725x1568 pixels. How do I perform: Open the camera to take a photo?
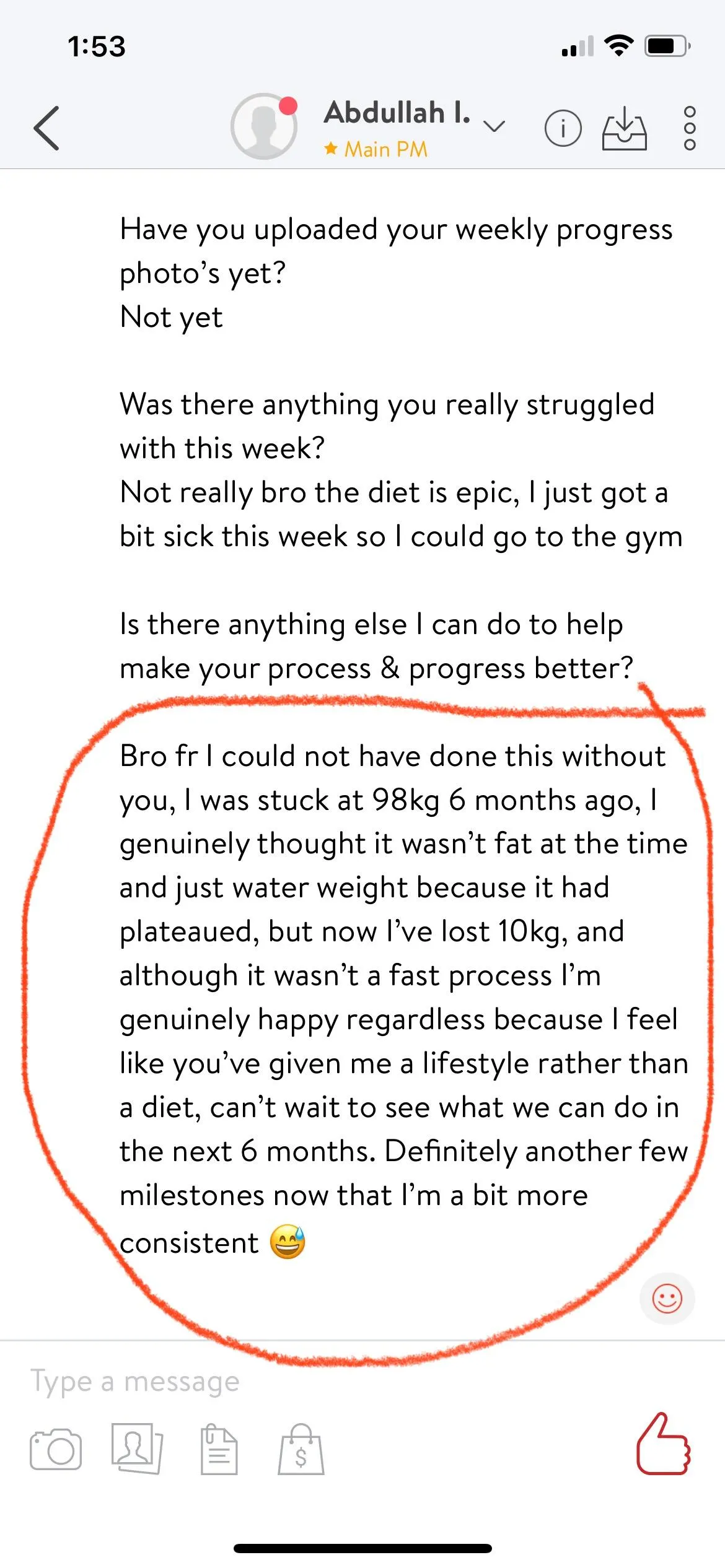[56, 1449]
